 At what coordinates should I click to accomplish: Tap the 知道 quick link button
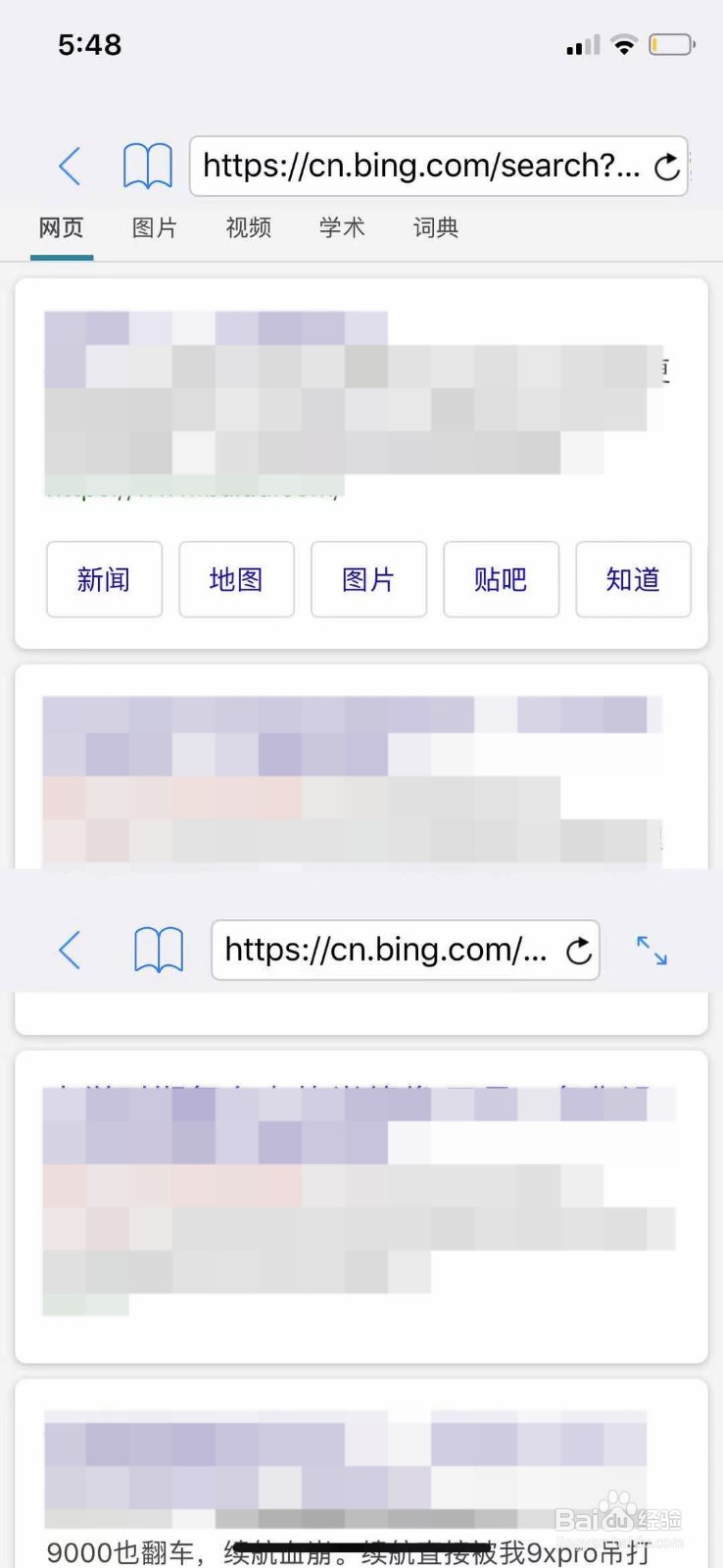pos(633,579)
